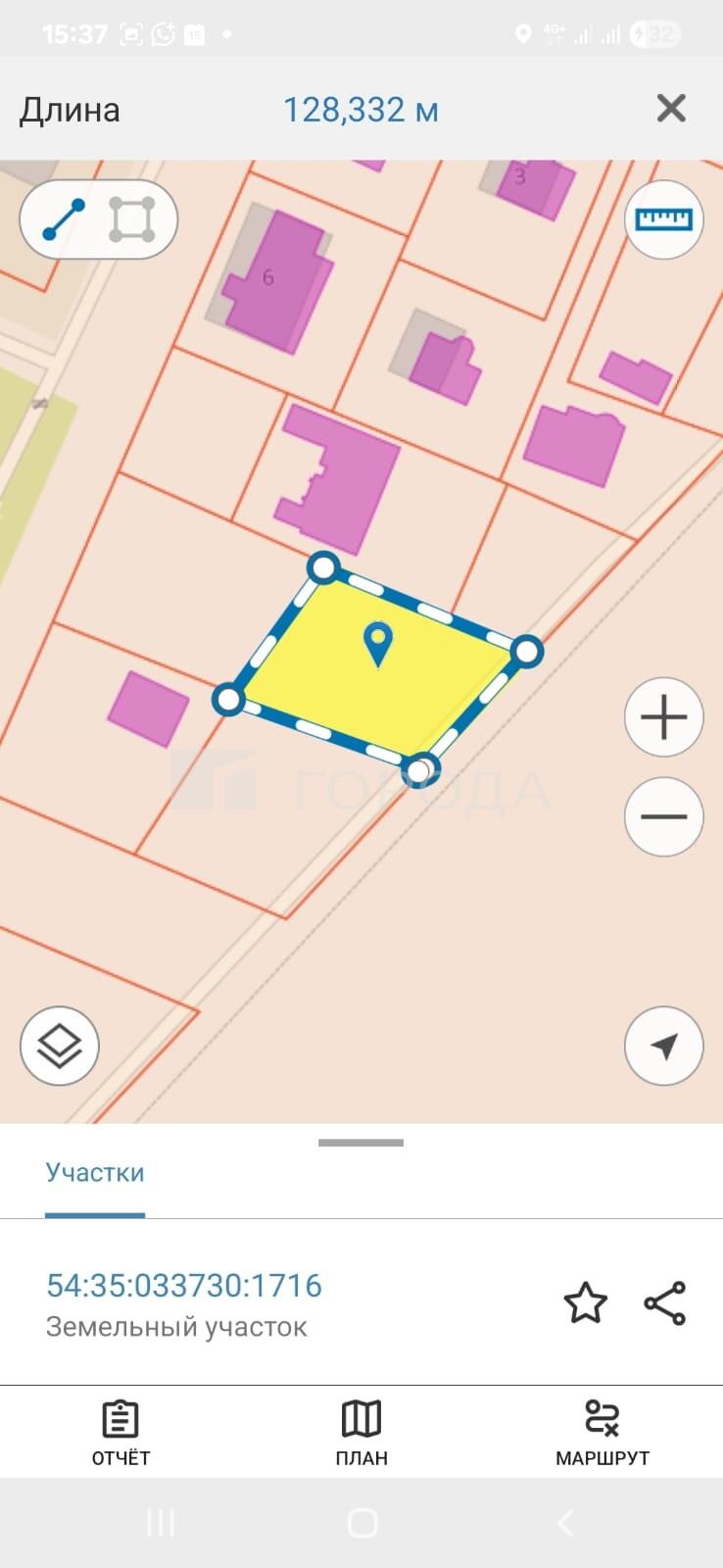Center map on my current location
The image size is (723, 1568).
click(664, 1046)
